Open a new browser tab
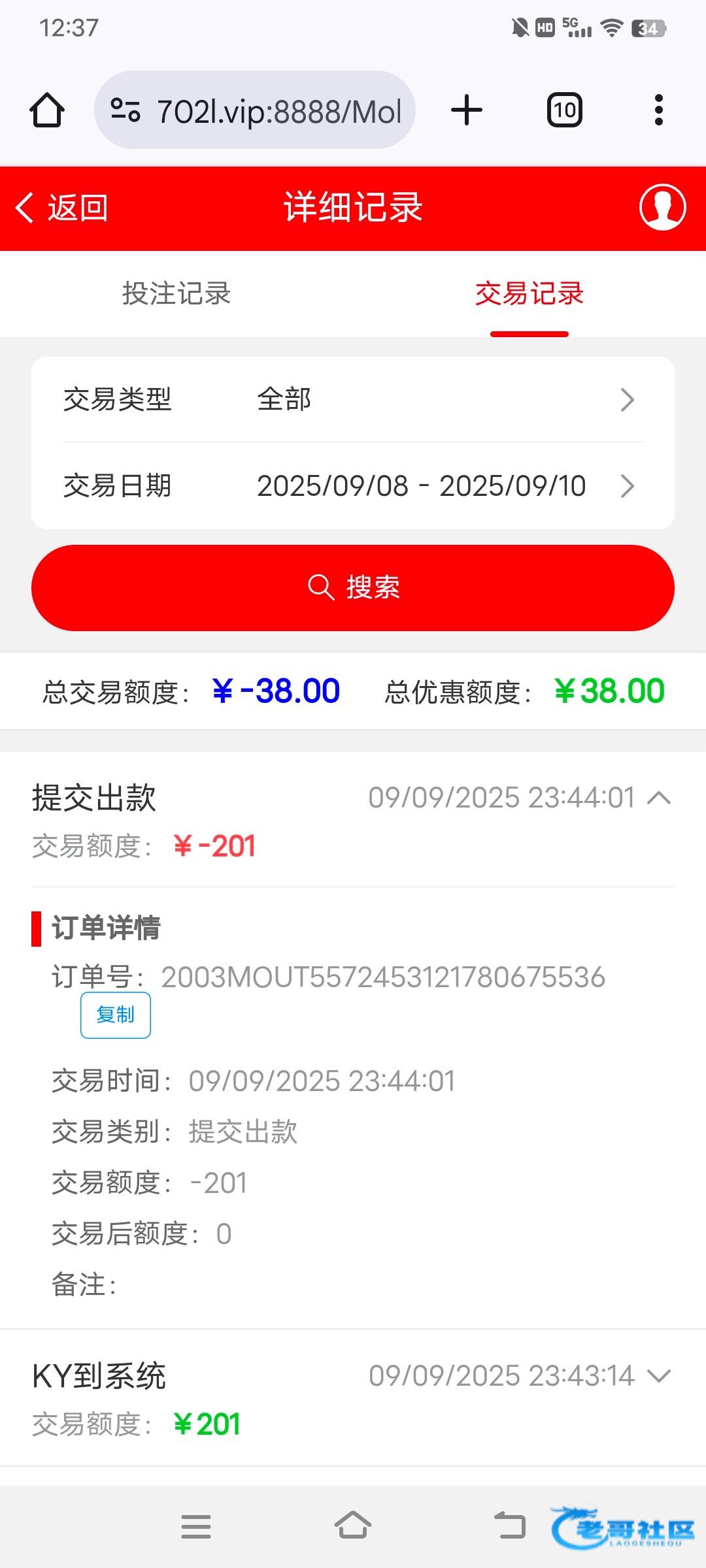The image size is (706, 1568). tap(467, 110)
